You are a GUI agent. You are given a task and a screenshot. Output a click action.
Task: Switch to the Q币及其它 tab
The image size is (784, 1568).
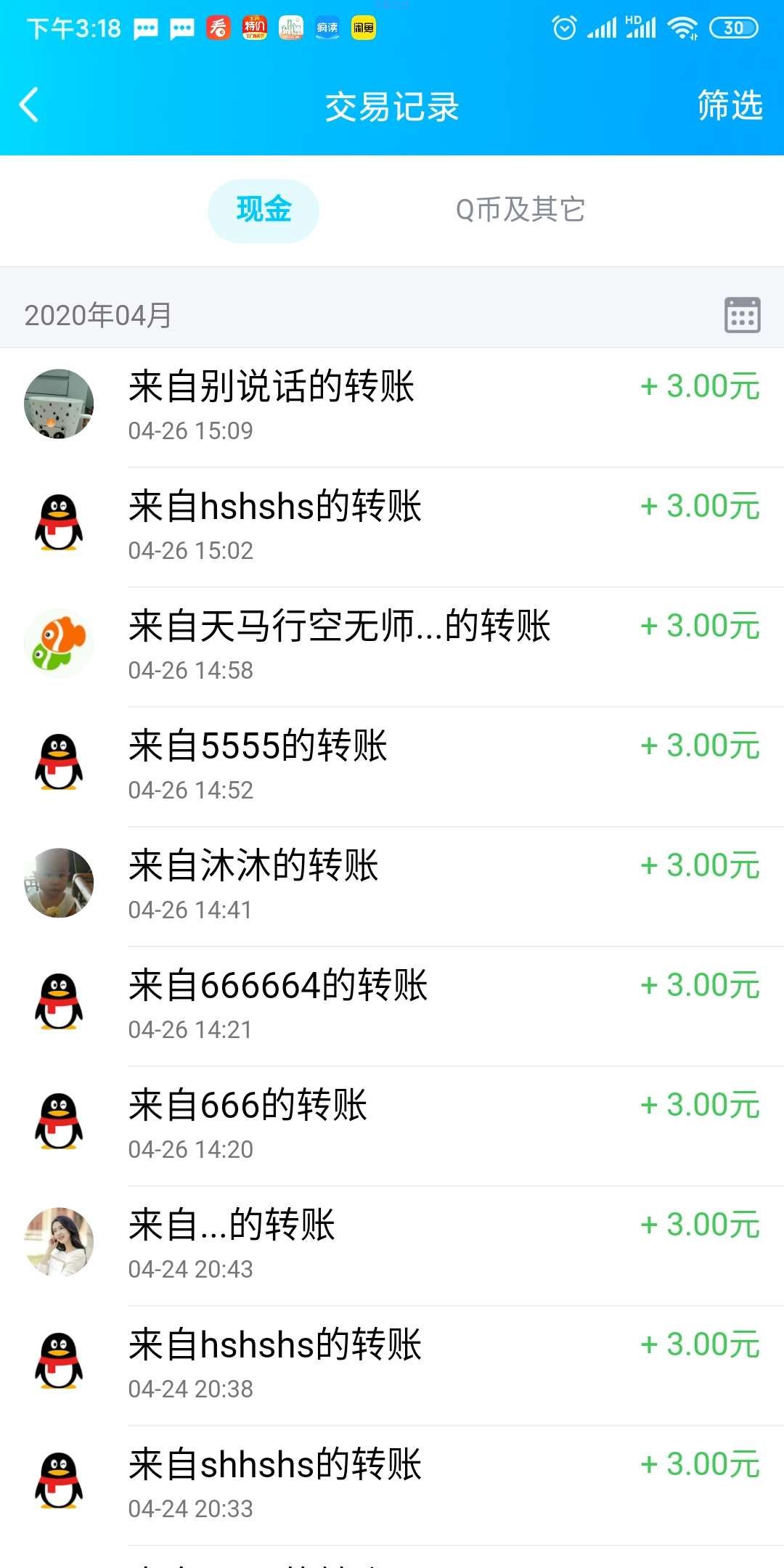coord(520,210)
